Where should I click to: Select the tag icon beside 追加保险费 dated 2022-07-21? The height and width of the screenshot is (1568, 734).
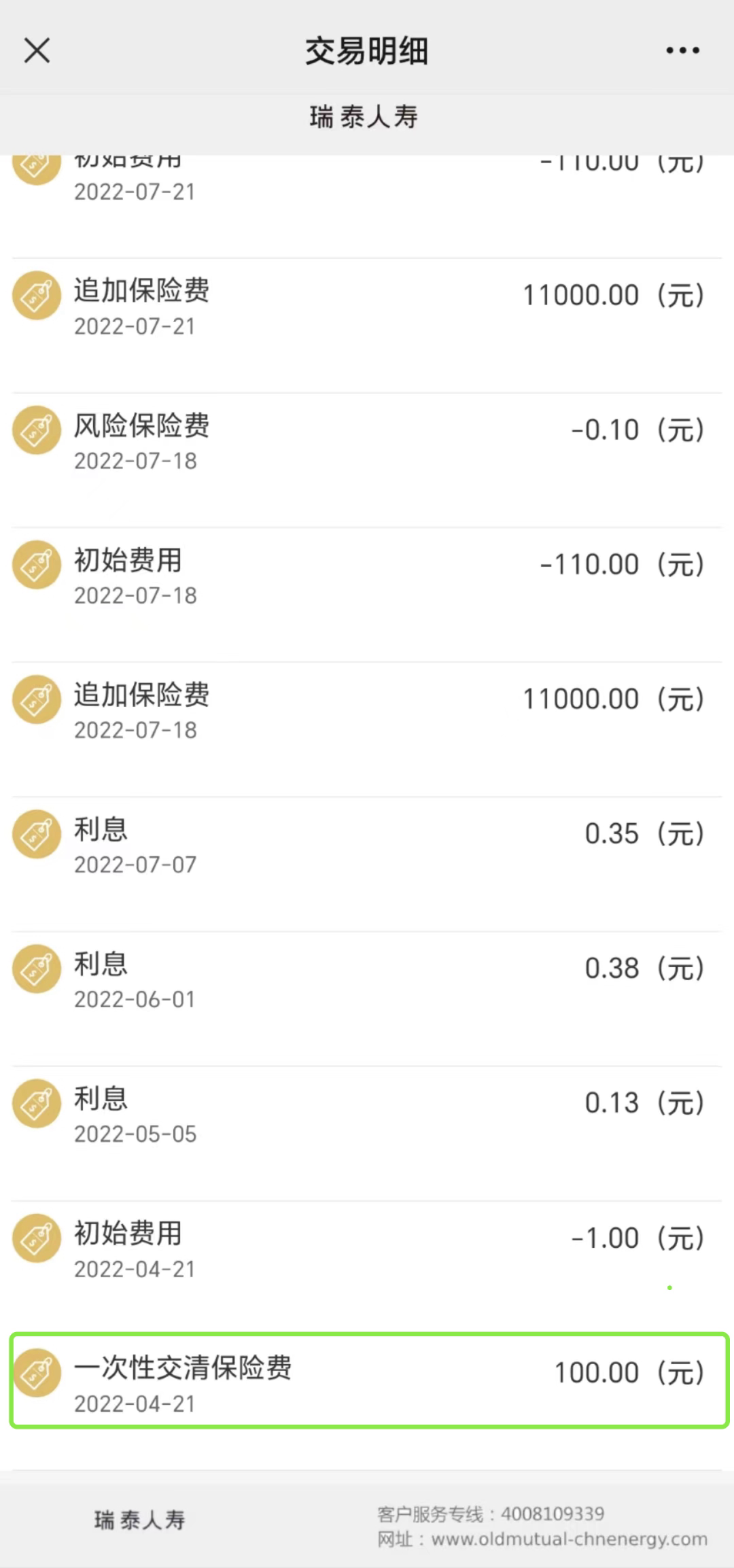tap(37, 295)
